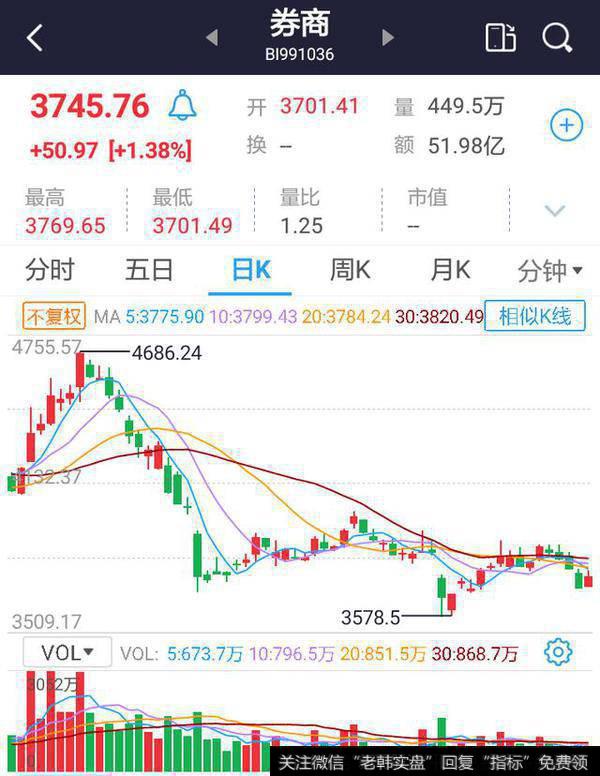Add 券商 to watchlist with plus button
The image size is (600, 776).
click(566, 125)
